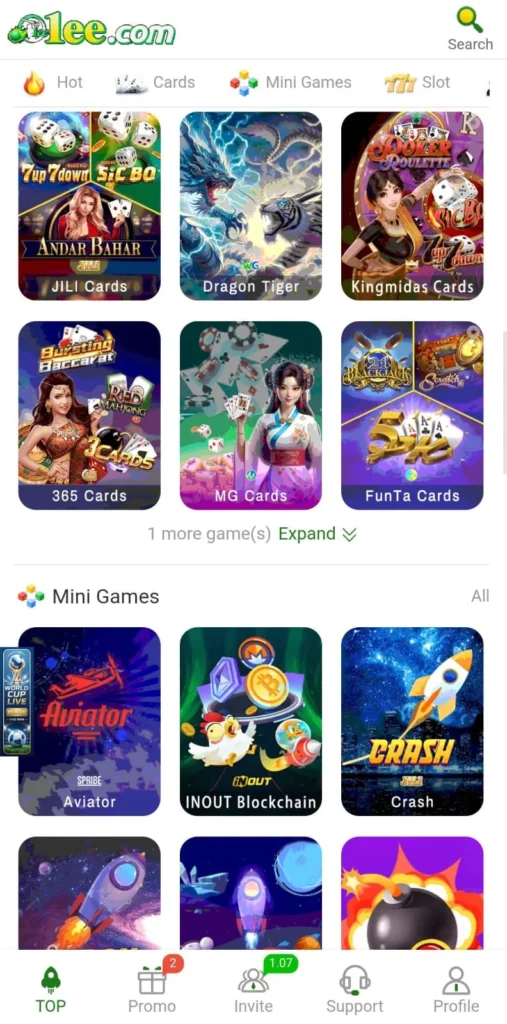Open INOUT Blockchain game
The height and width of the screenshot is (1024, 507).
[x=251, y=722]
